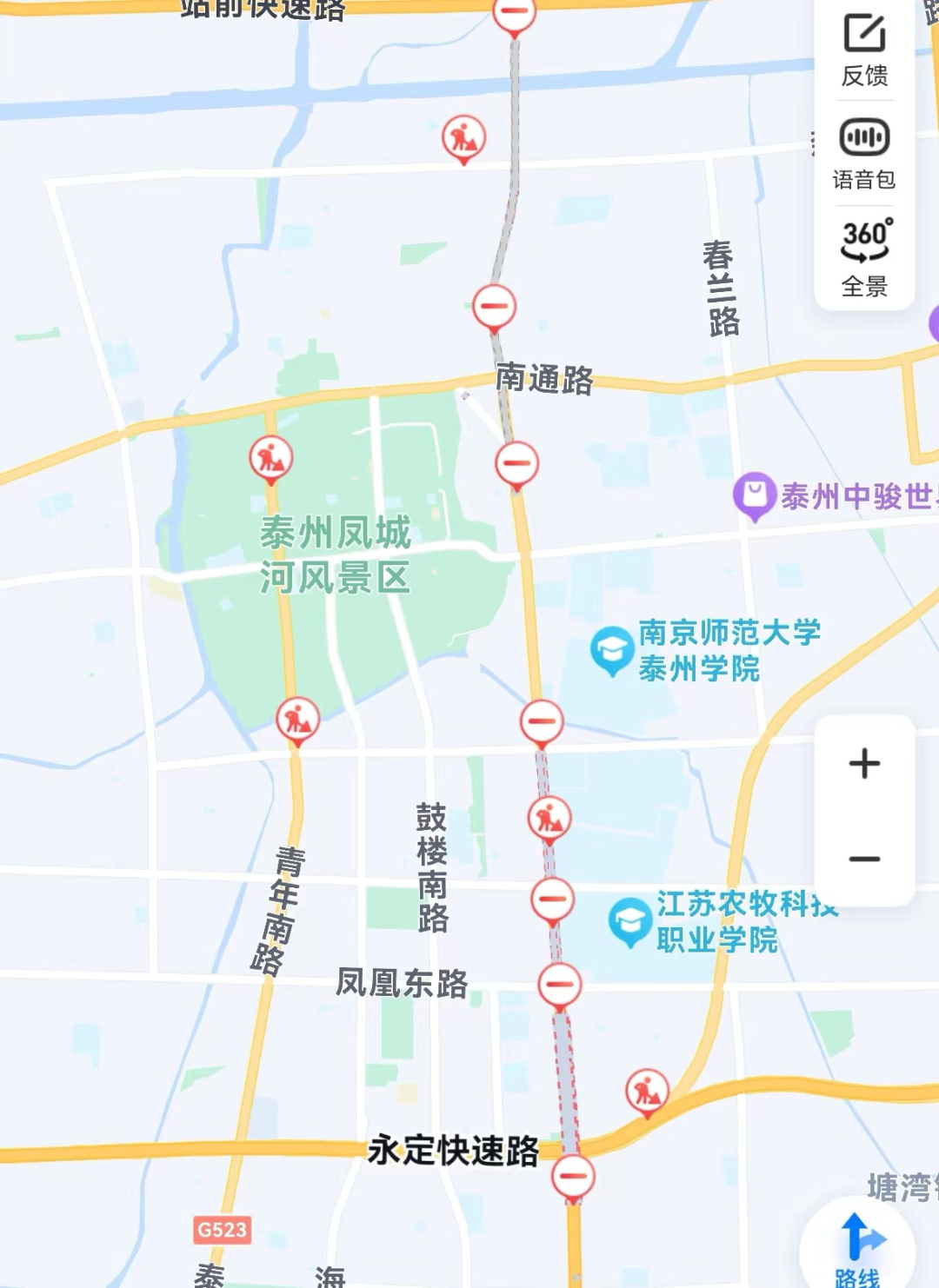View road closure marker on 永定快速路

coord(573,1177)
